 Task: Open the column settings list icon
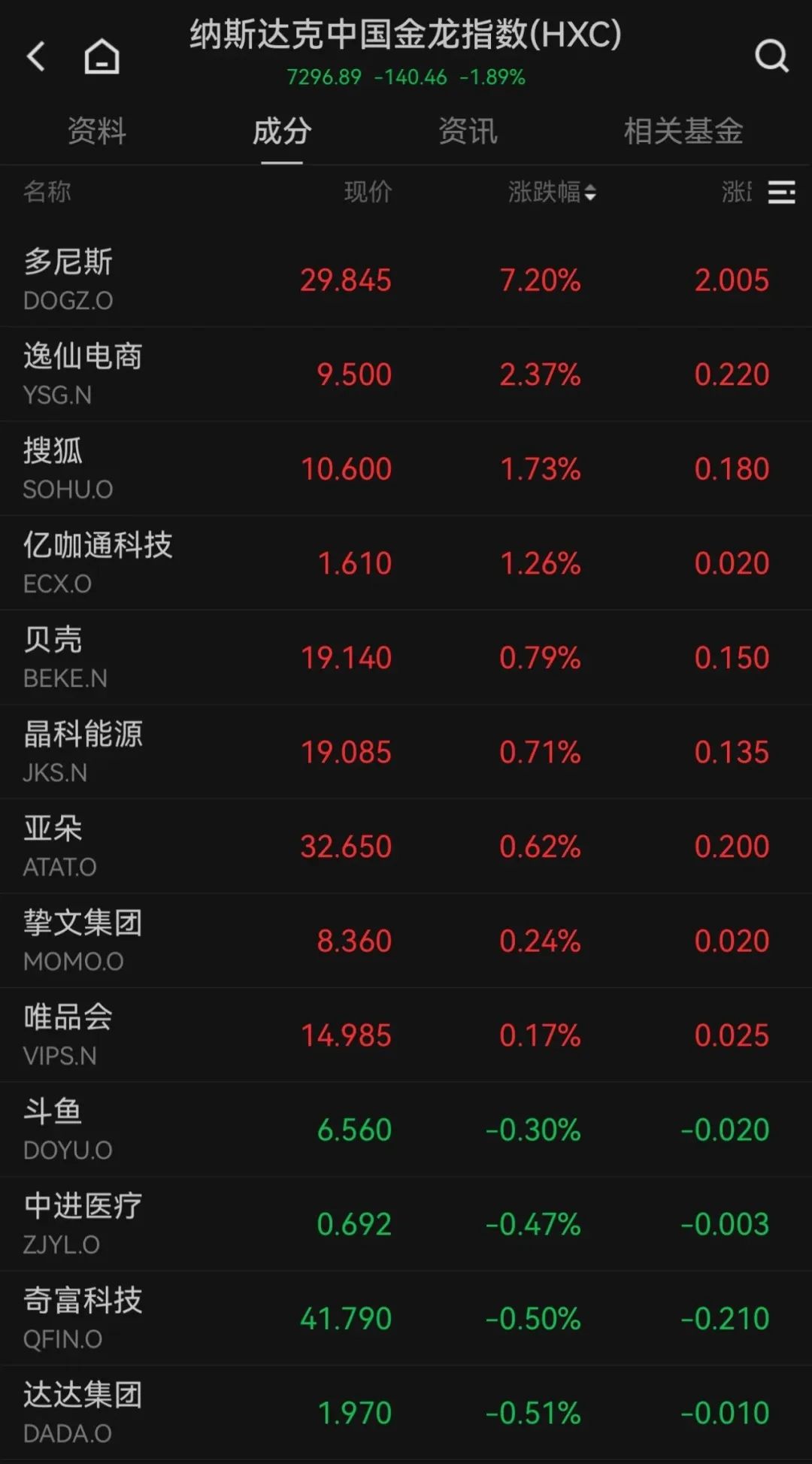(x=781, y=192)
